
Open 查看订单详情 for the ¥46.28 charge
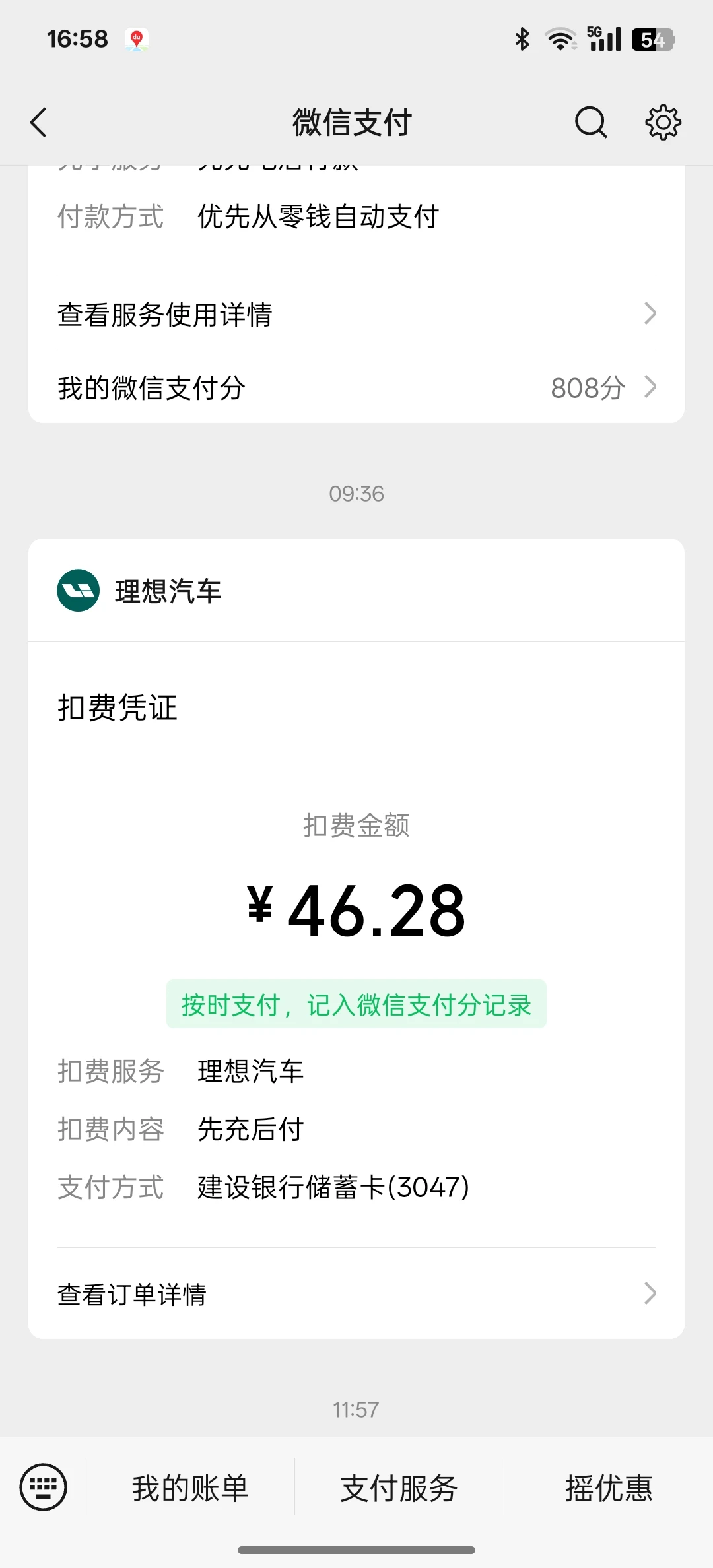pyautogui.click(x=356, y=1294)
